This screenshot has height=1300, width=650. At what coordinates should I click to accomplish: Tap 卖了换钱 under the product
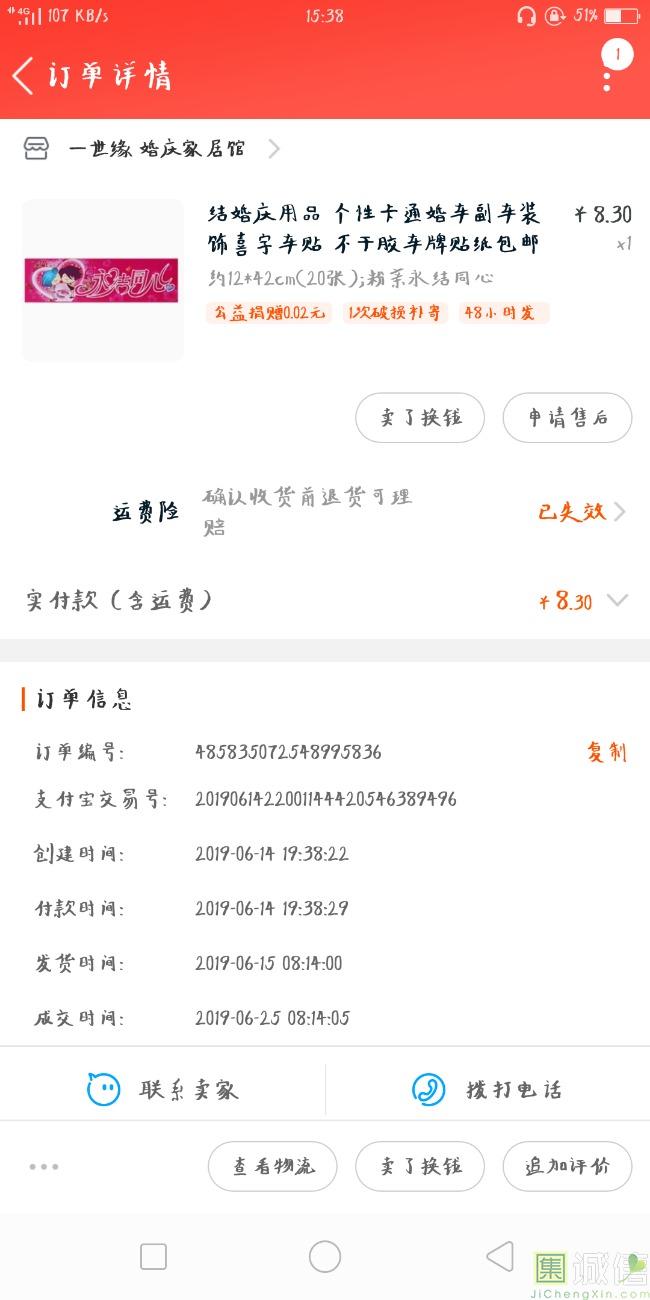420,418
